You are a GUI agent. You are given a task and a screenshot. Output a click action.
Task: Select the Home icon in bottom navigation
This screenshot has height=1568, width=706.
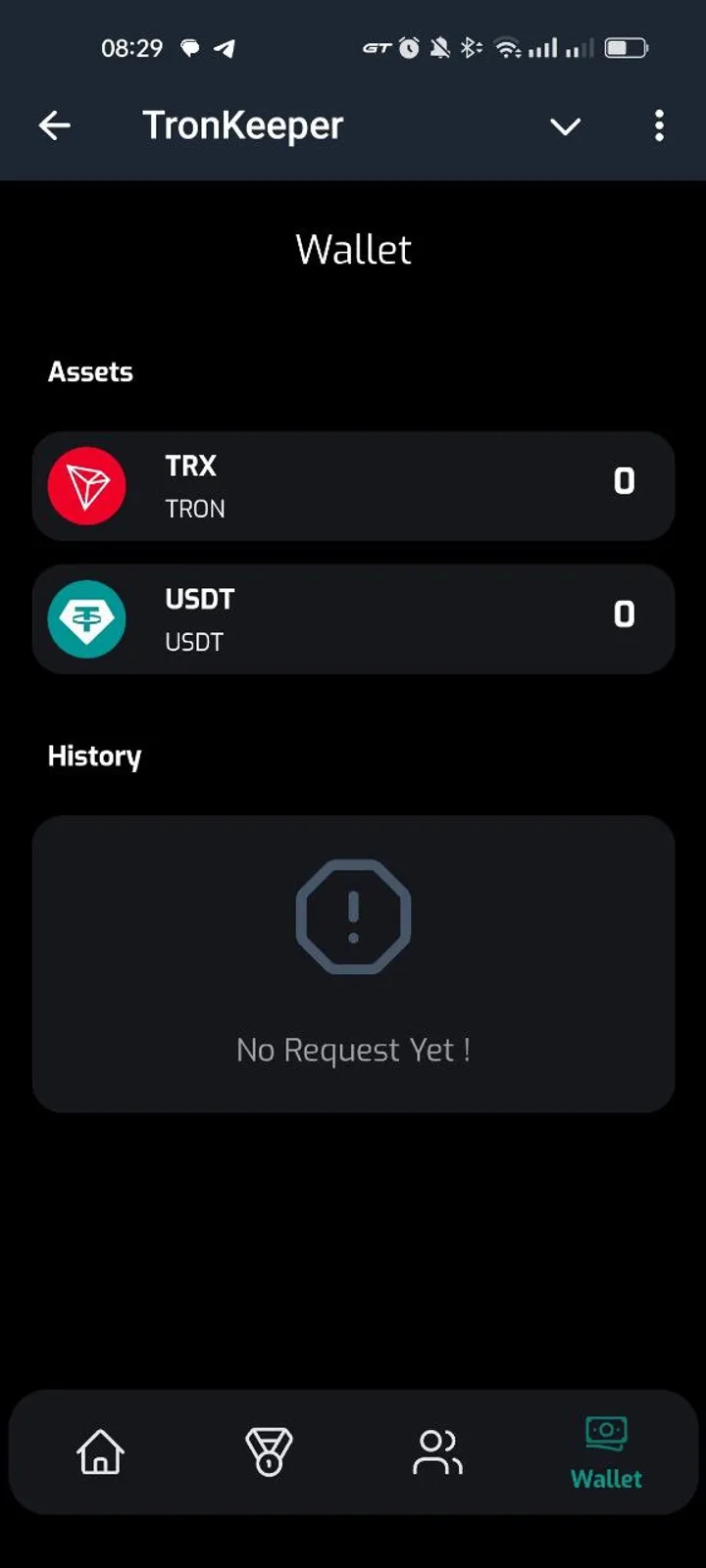(x=99, y=1453)
